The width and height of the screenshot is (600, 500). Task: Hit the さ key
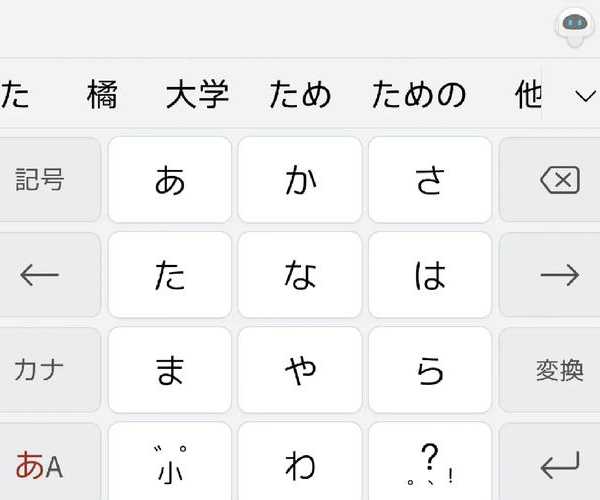coord(430,180)
